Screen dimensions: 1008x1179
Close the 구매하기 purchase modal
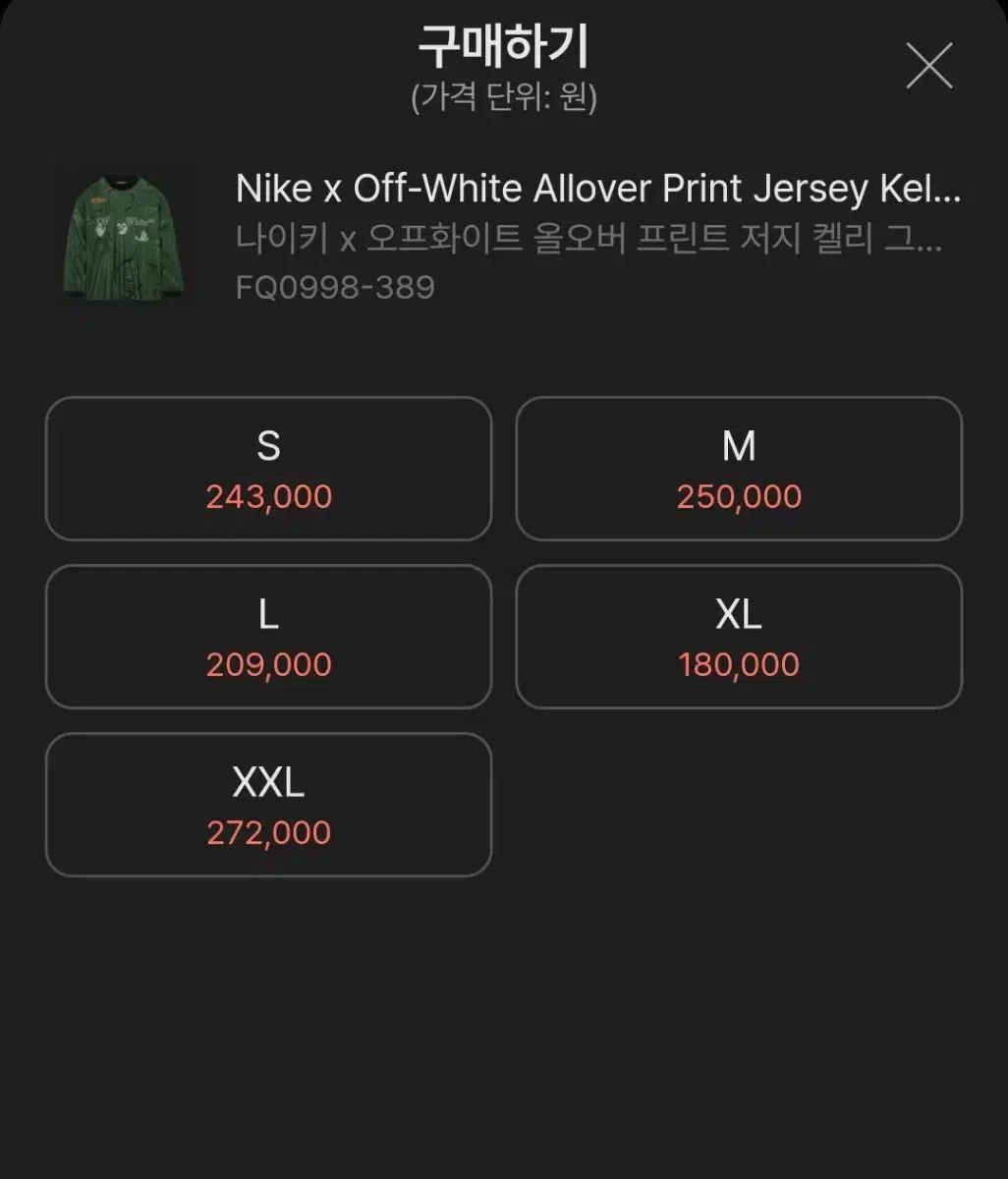tap(927, 67)
